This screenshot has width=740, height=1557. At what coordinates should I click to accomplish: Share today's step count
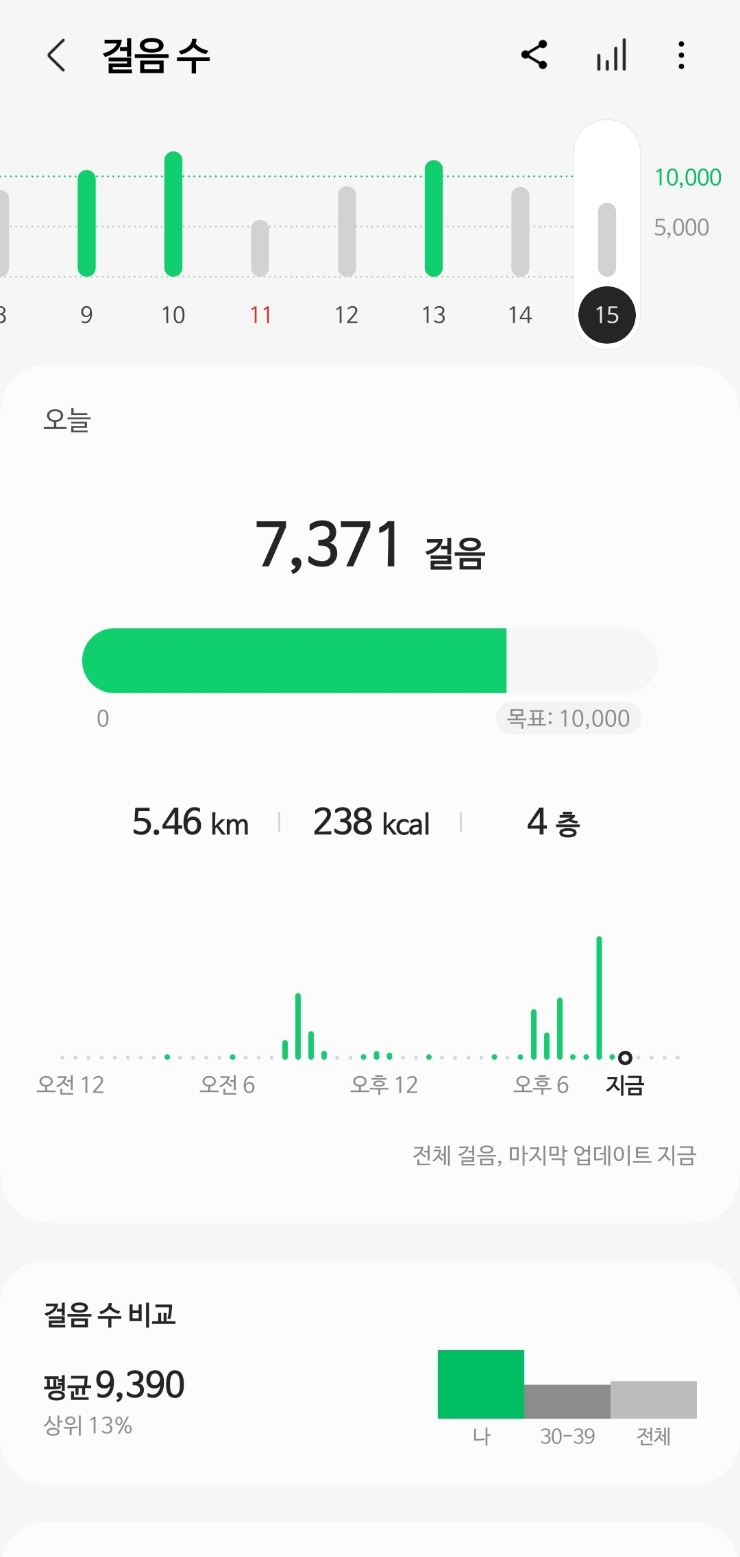pos(534,56)
